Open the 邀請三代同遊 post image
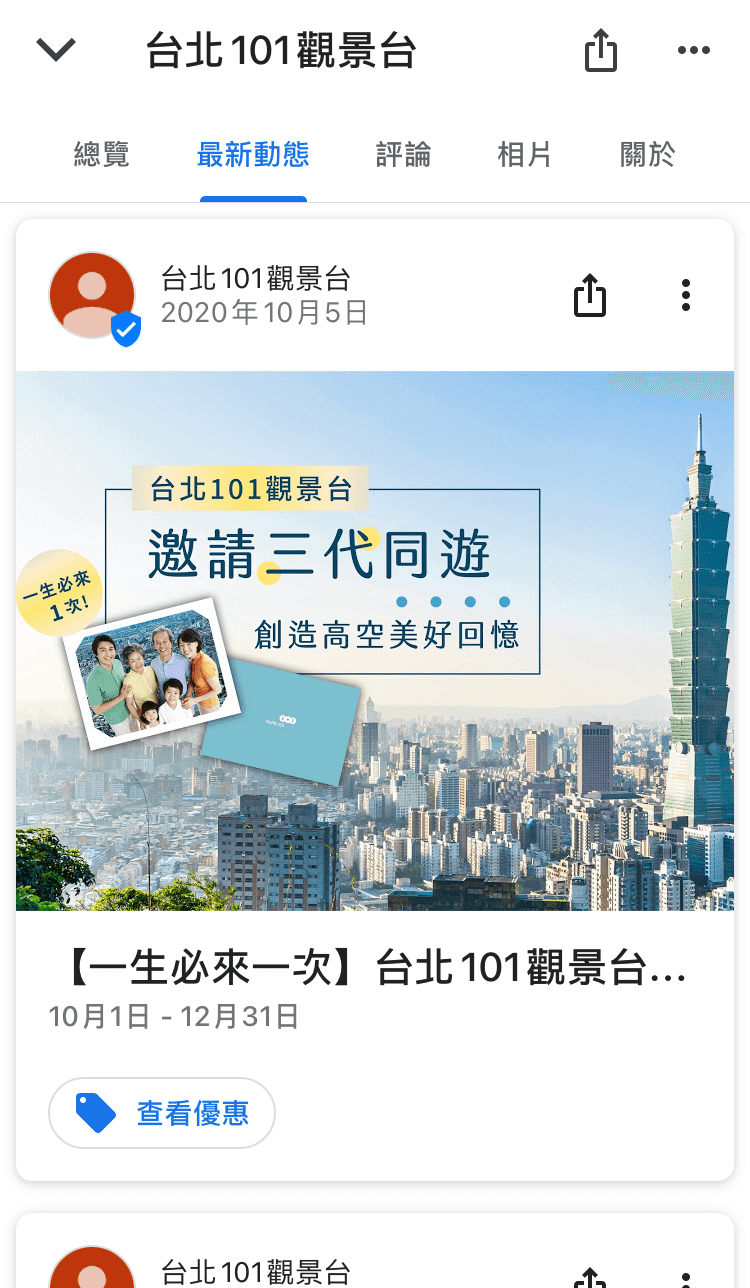The width and height of the screenshot is (750, 1288). 375,640
